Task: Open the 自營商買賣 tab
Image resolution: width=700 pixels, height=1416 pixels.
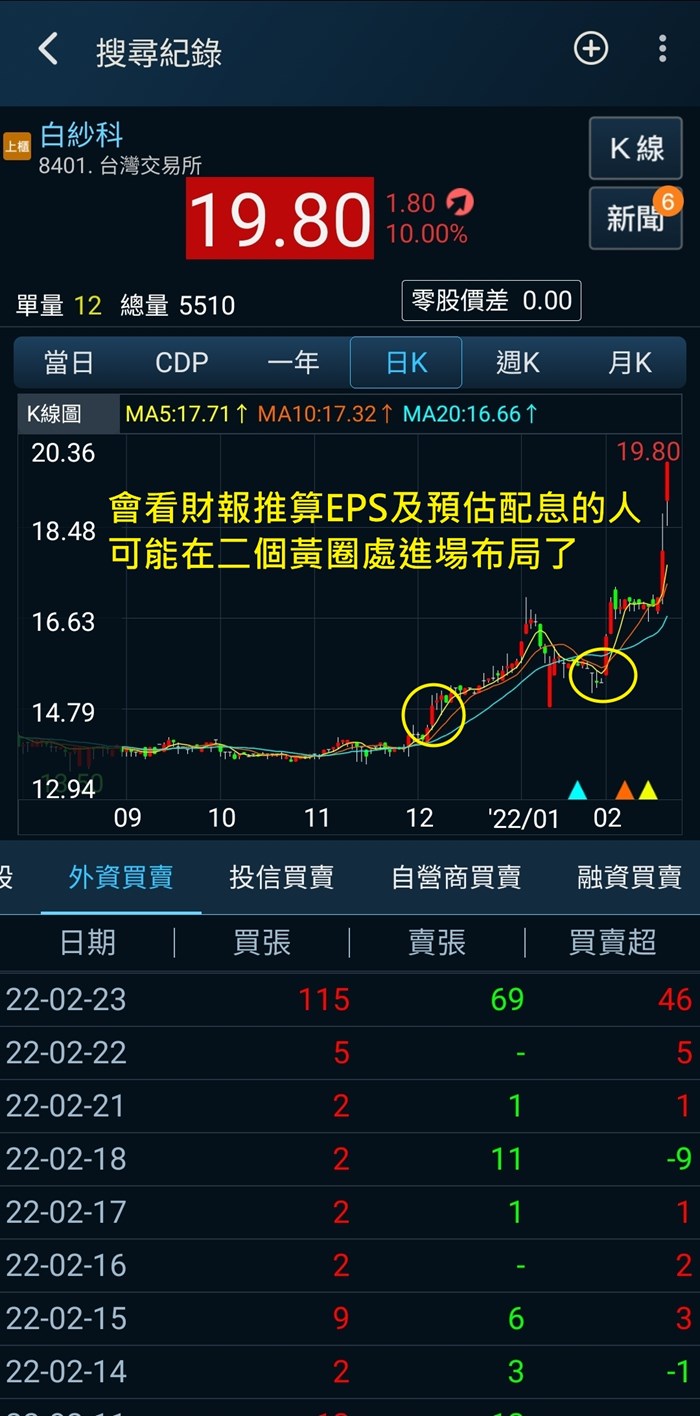Action: click(456, 878)
